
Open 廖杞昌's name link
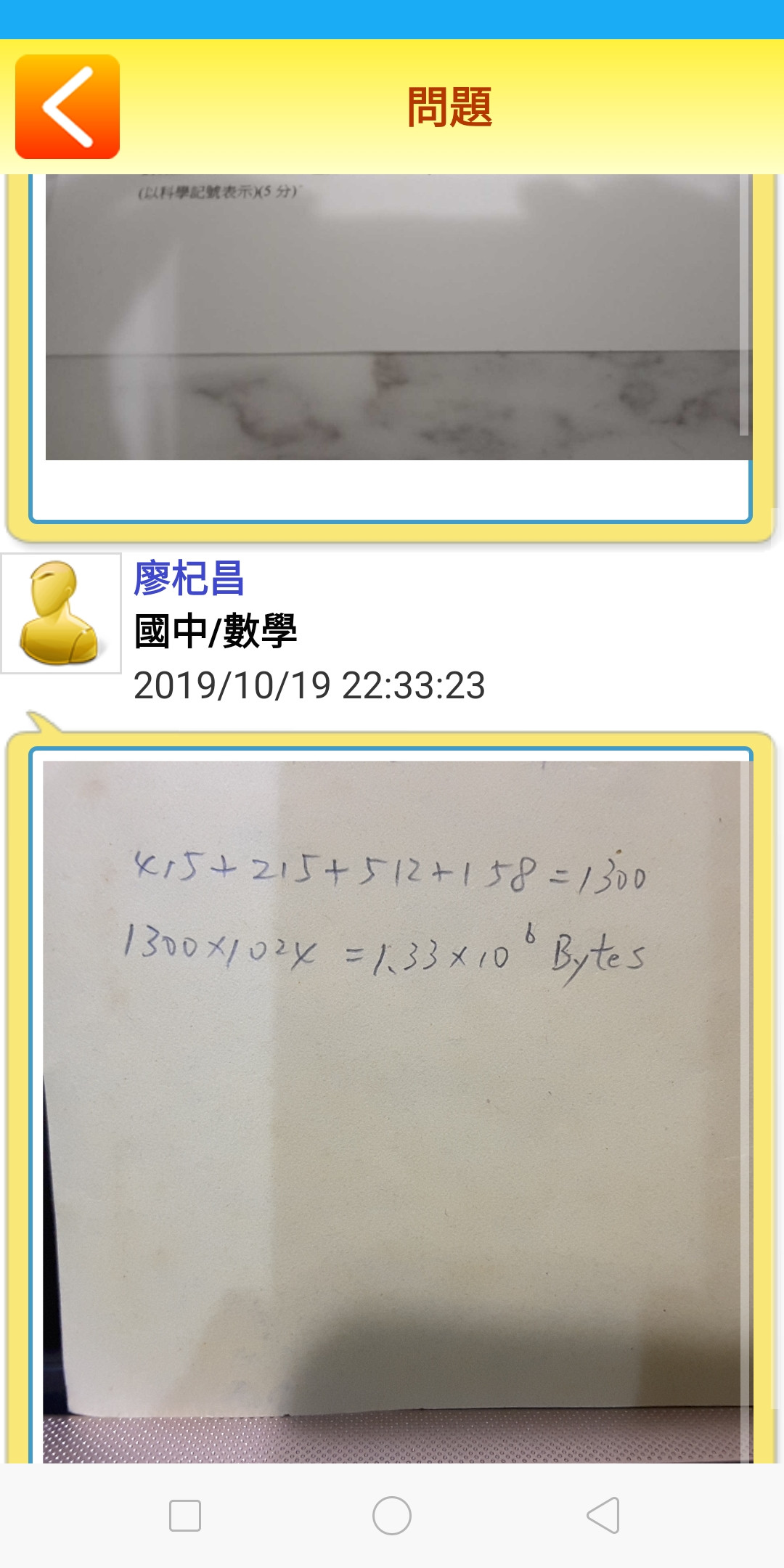coord(189,579)
